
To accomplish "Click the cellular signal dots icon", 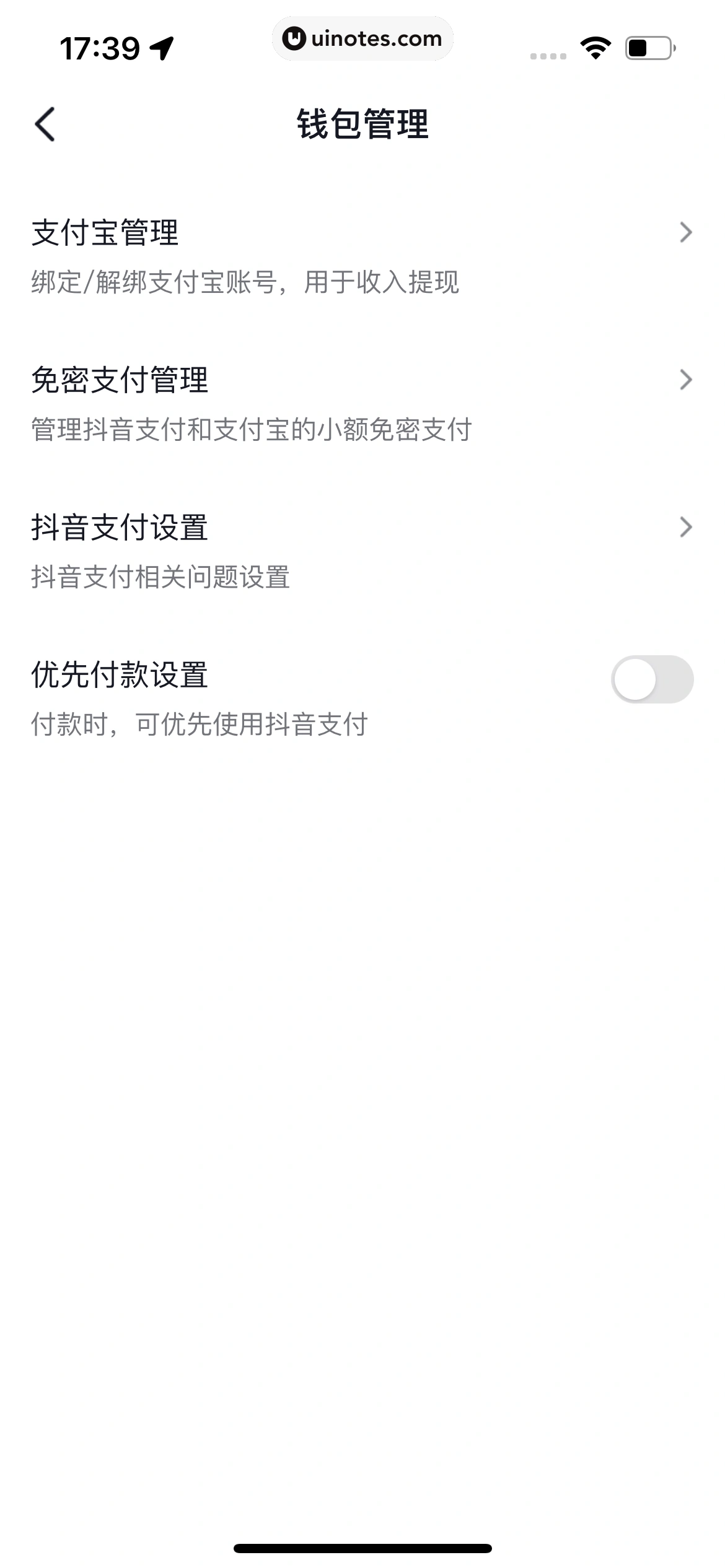I will click(x=548, y=54).
